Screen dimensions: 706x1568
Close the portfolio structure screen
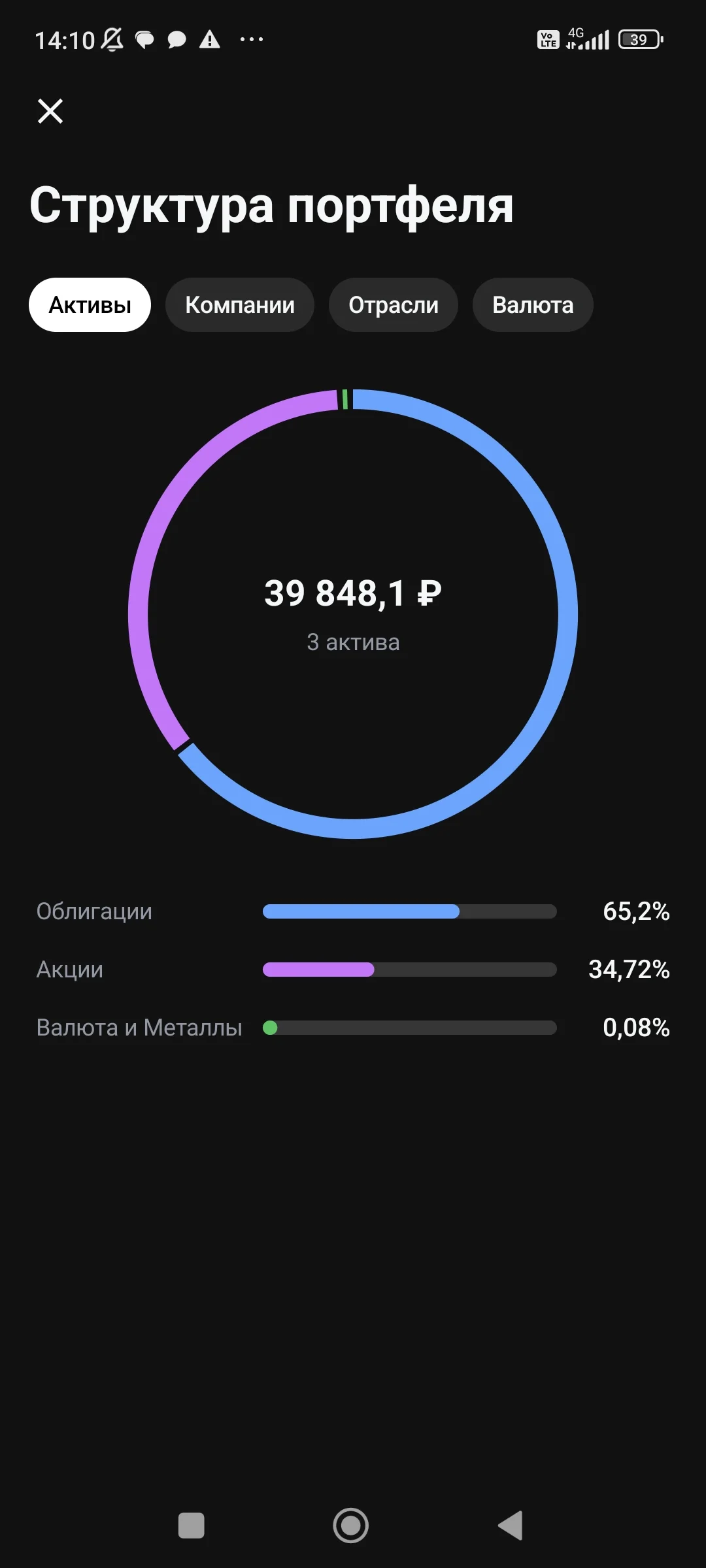click(x=50, y=111)
